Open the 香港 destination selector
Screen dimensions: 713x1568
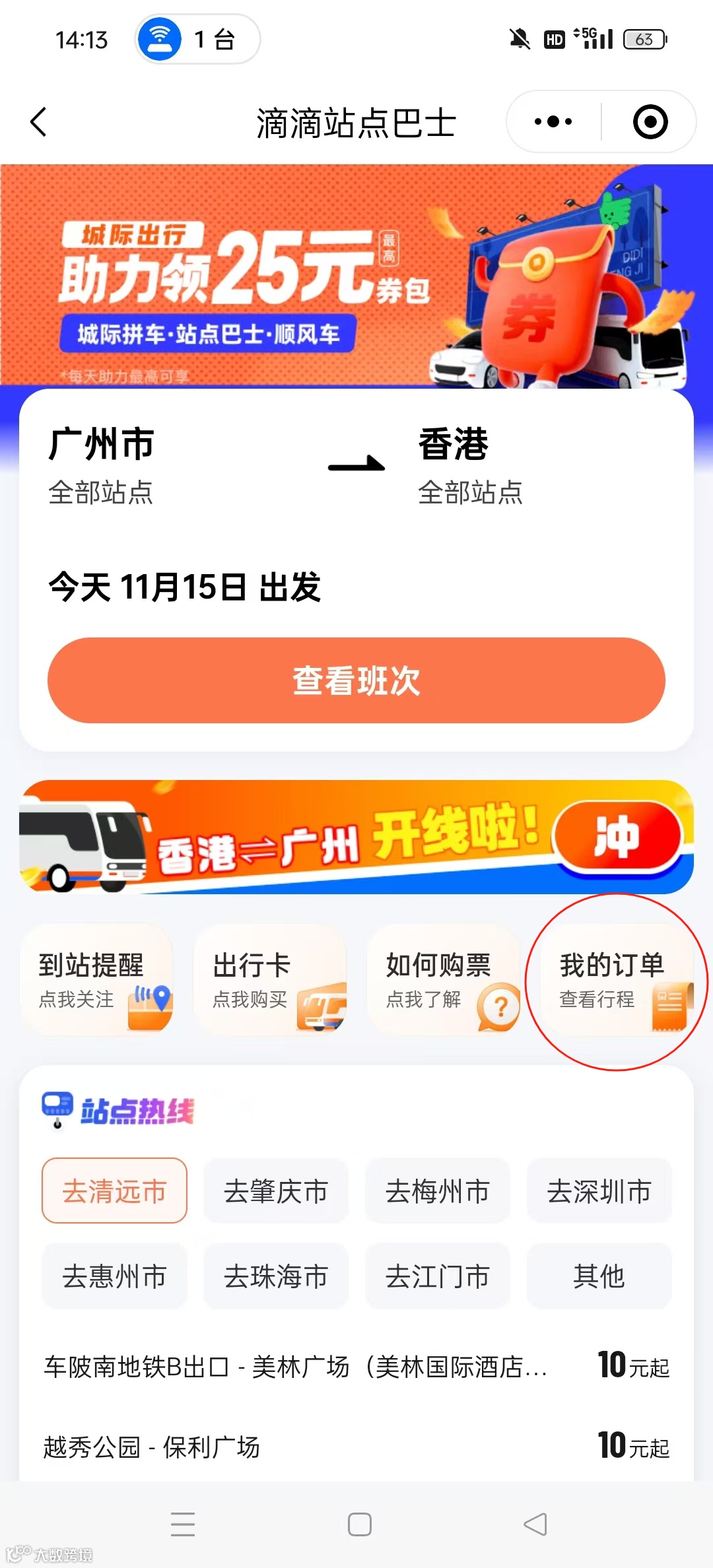pos(454,445)
